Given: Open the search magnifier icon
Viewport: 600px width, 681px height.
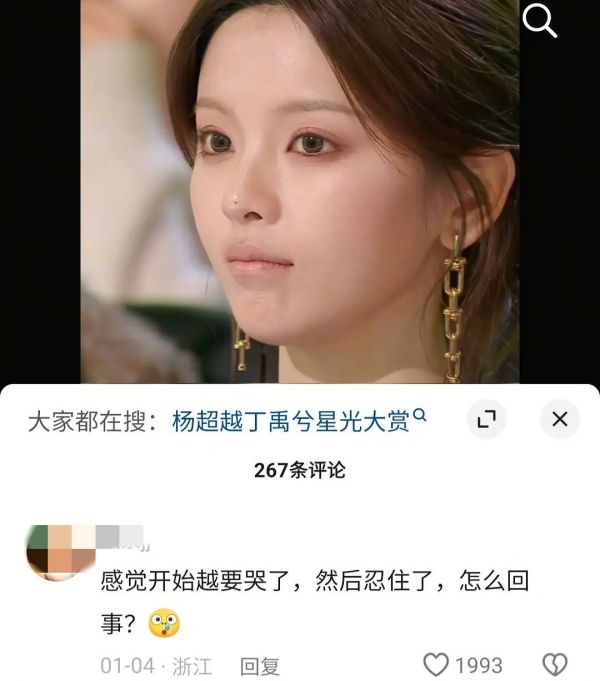Looking at the screenshot, I should click(540, 20).
